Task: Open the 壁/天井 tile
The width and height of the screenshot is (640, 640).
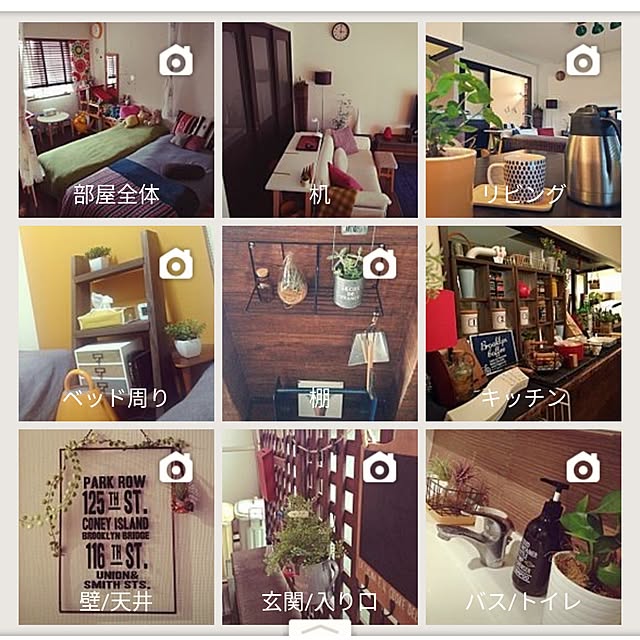Action: tap(116, 525)
